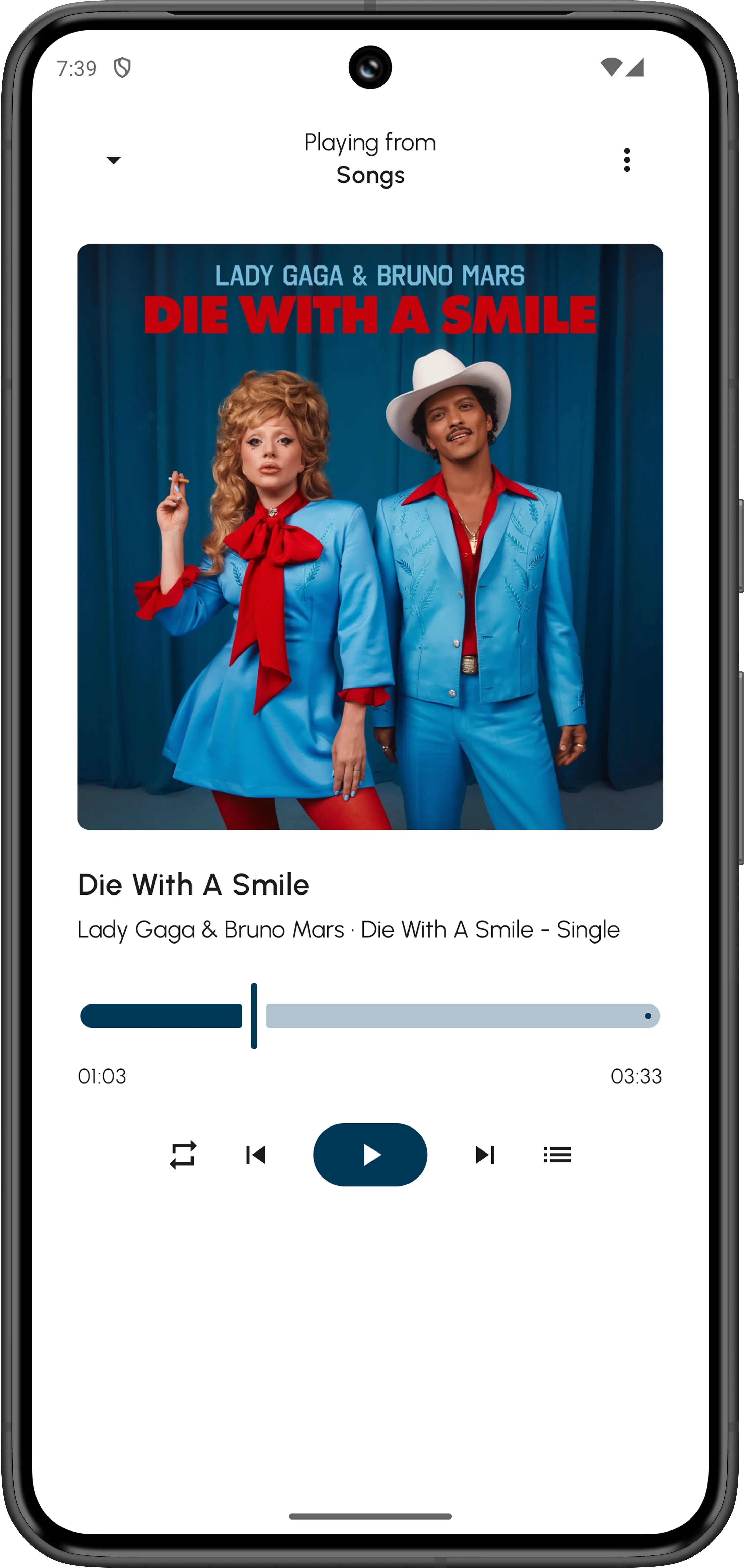The height and width of the screenshot is (1568, 744).
Task: Open the three-dot overflow menu
Action: (627, 160)
